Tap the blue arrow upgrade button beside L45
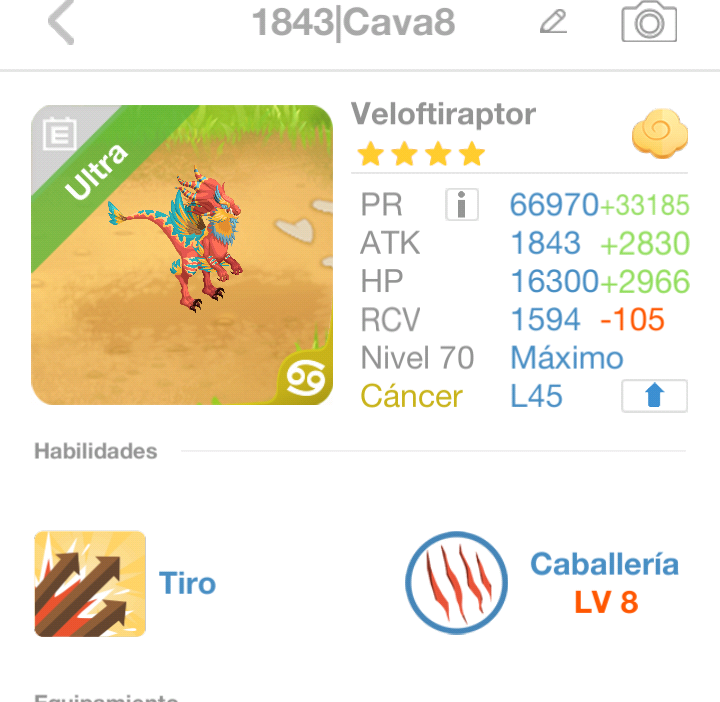Screen dimensions: 720x702 [654, 396]
